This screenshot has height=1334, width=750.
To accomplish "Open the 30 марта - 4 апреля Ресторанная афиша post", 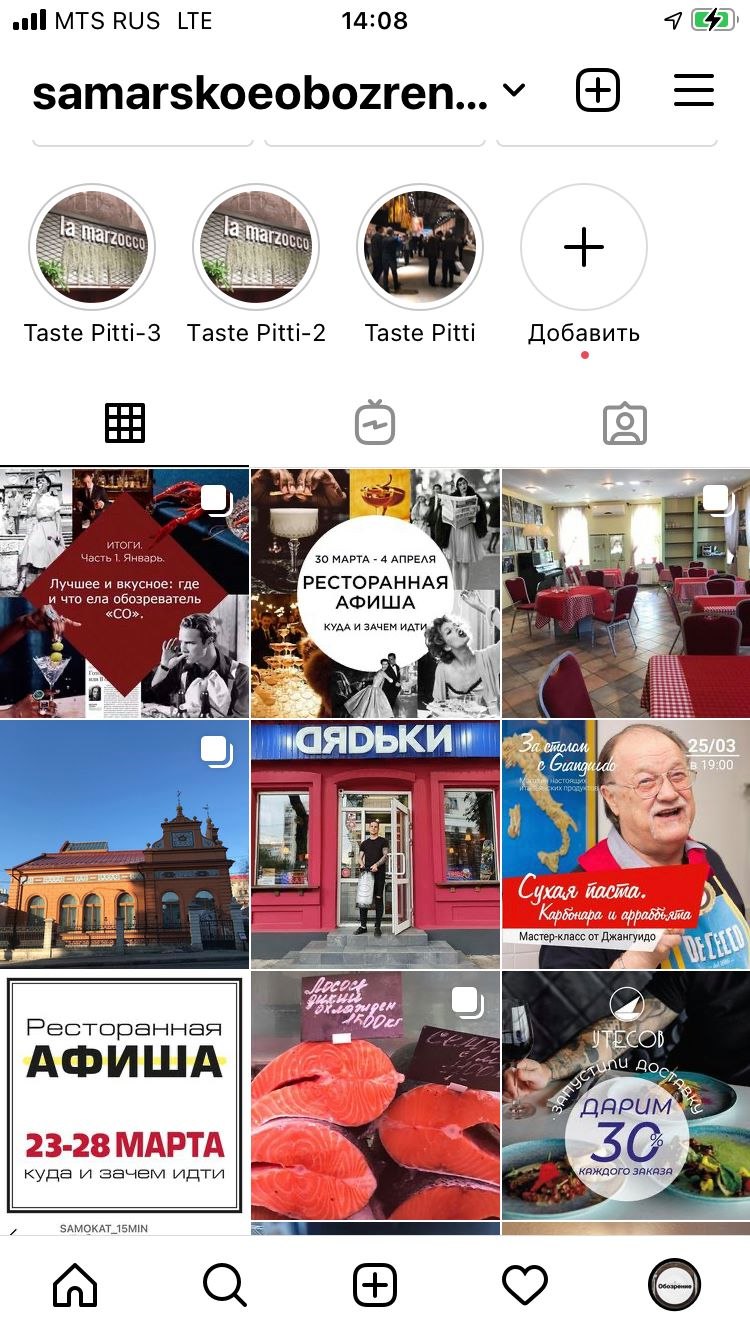I will tap(375, 593).
